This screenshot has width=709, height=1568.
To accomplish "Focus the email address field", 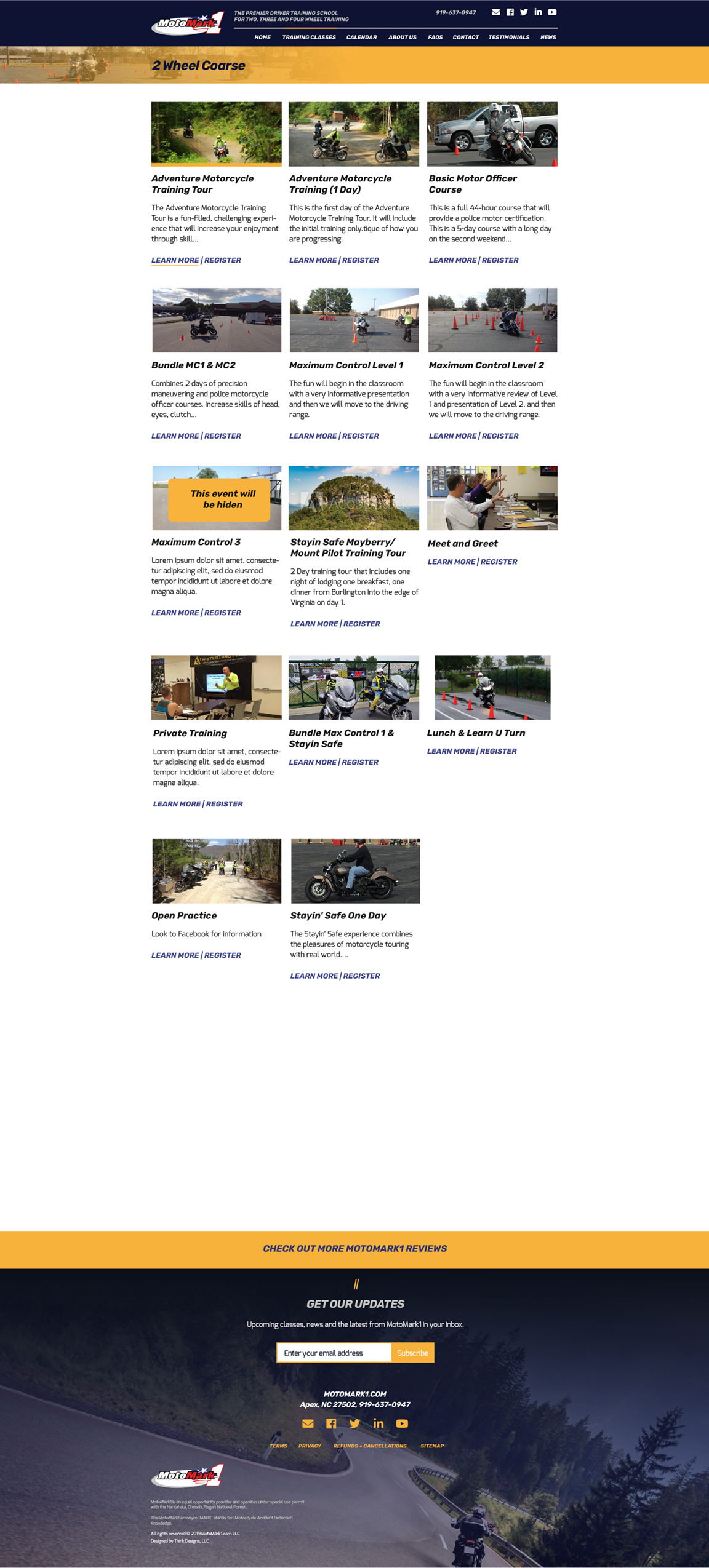I will point(334,1353).
